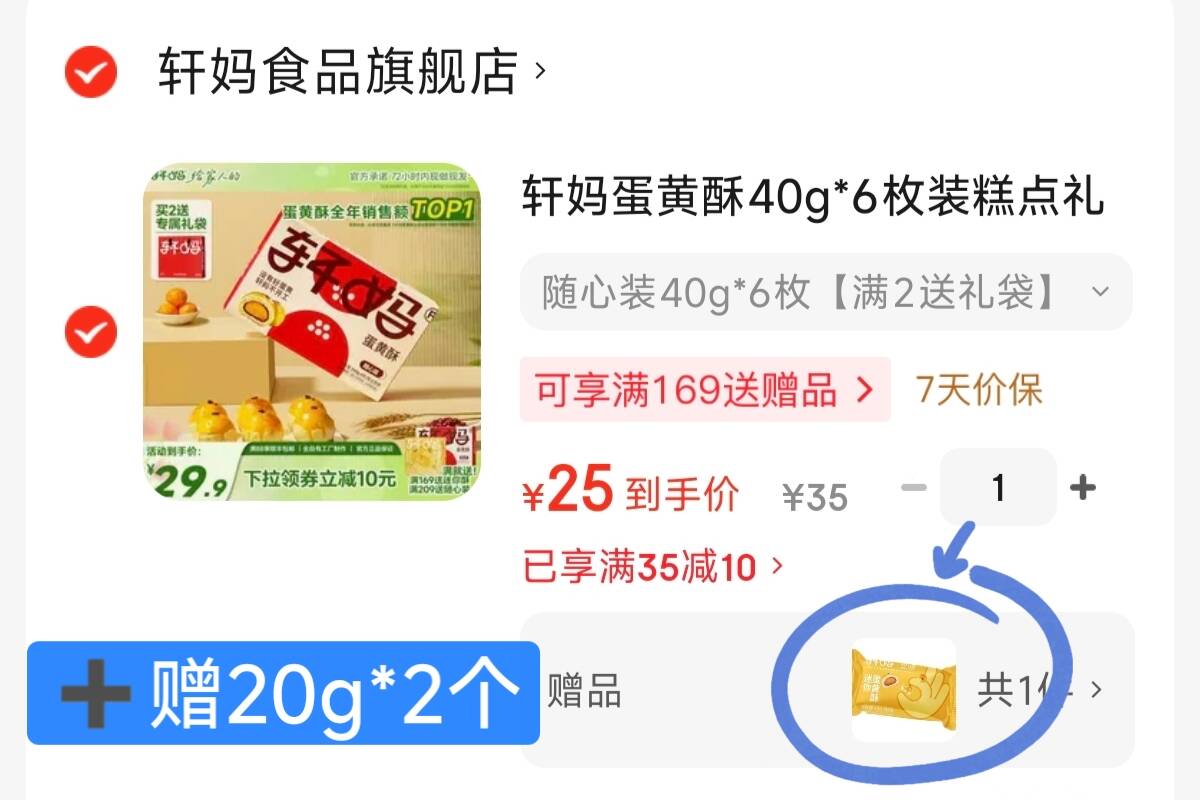Uncheck the 轩妈食品旗舰店 store checkbox

[91, 72]
